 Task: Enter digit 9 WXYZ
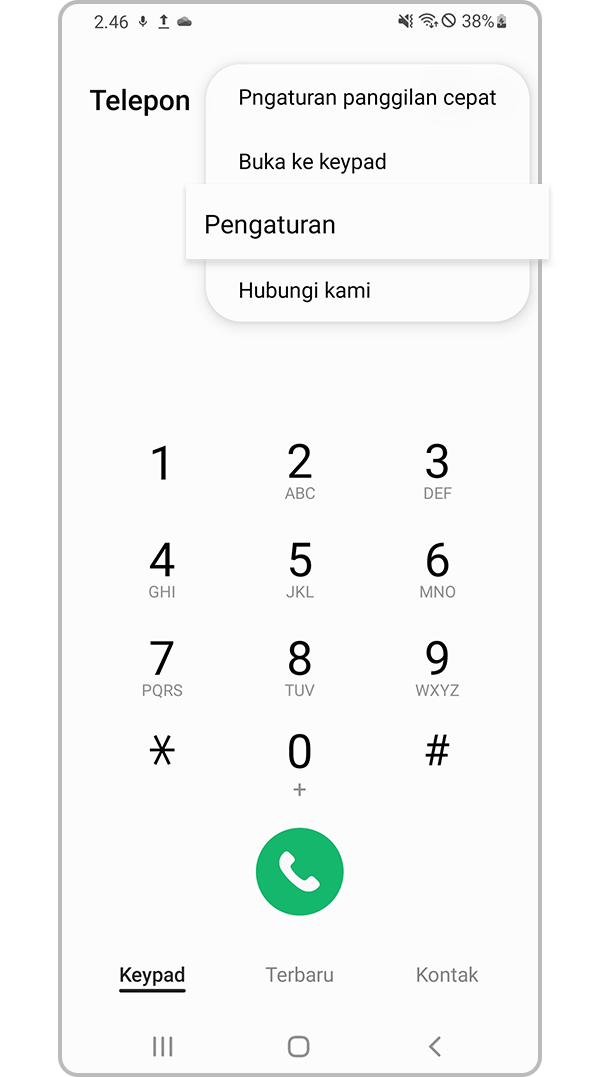pos(437,668)
